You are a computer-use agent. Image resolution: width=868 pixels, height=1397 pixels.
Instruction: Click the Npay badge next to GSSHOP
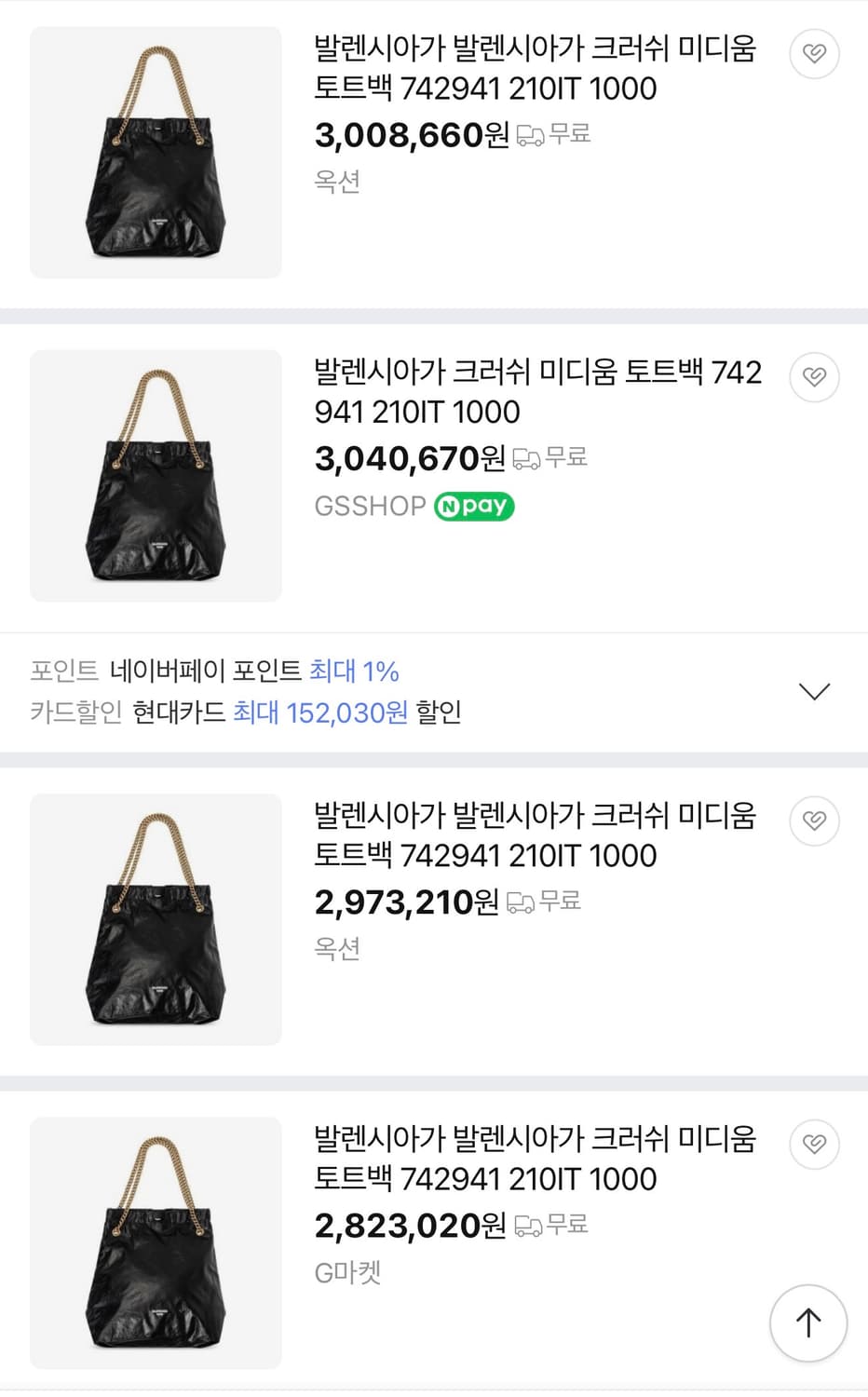473,506
